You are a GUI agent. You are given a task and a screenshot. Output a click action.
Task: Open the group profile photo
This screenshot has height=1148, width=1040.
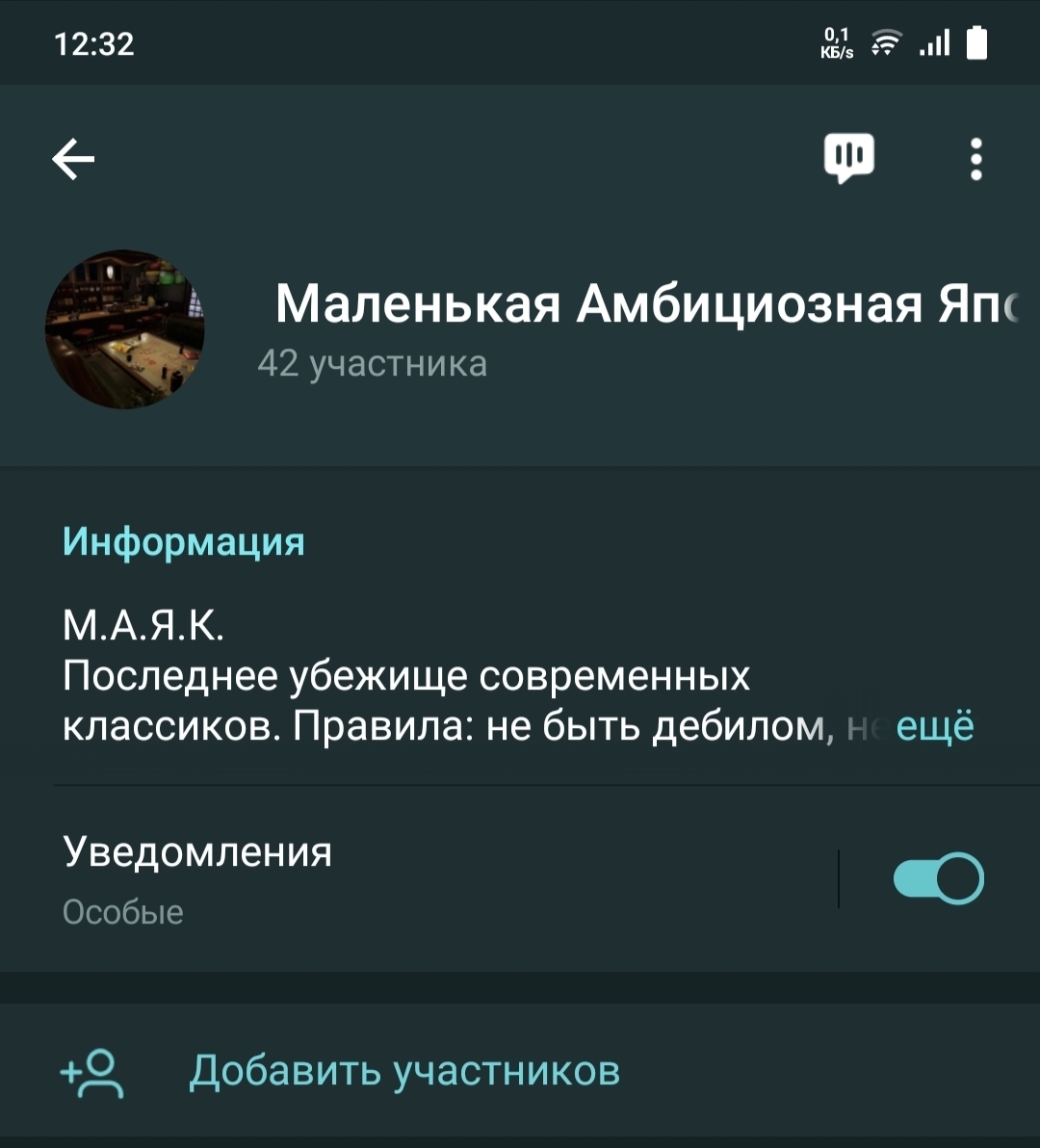(125, 330)
